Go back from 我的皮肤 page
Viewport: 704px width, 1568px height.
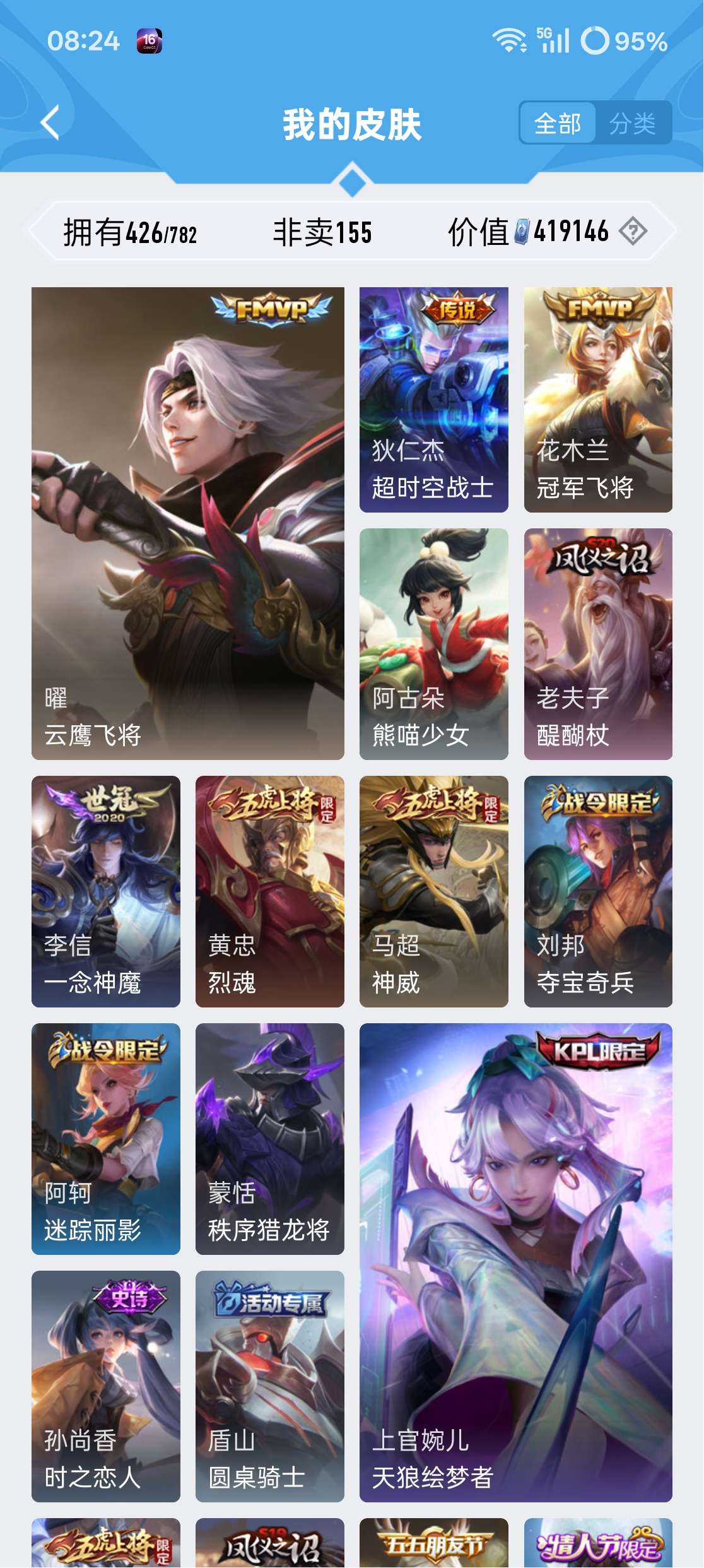50,122
